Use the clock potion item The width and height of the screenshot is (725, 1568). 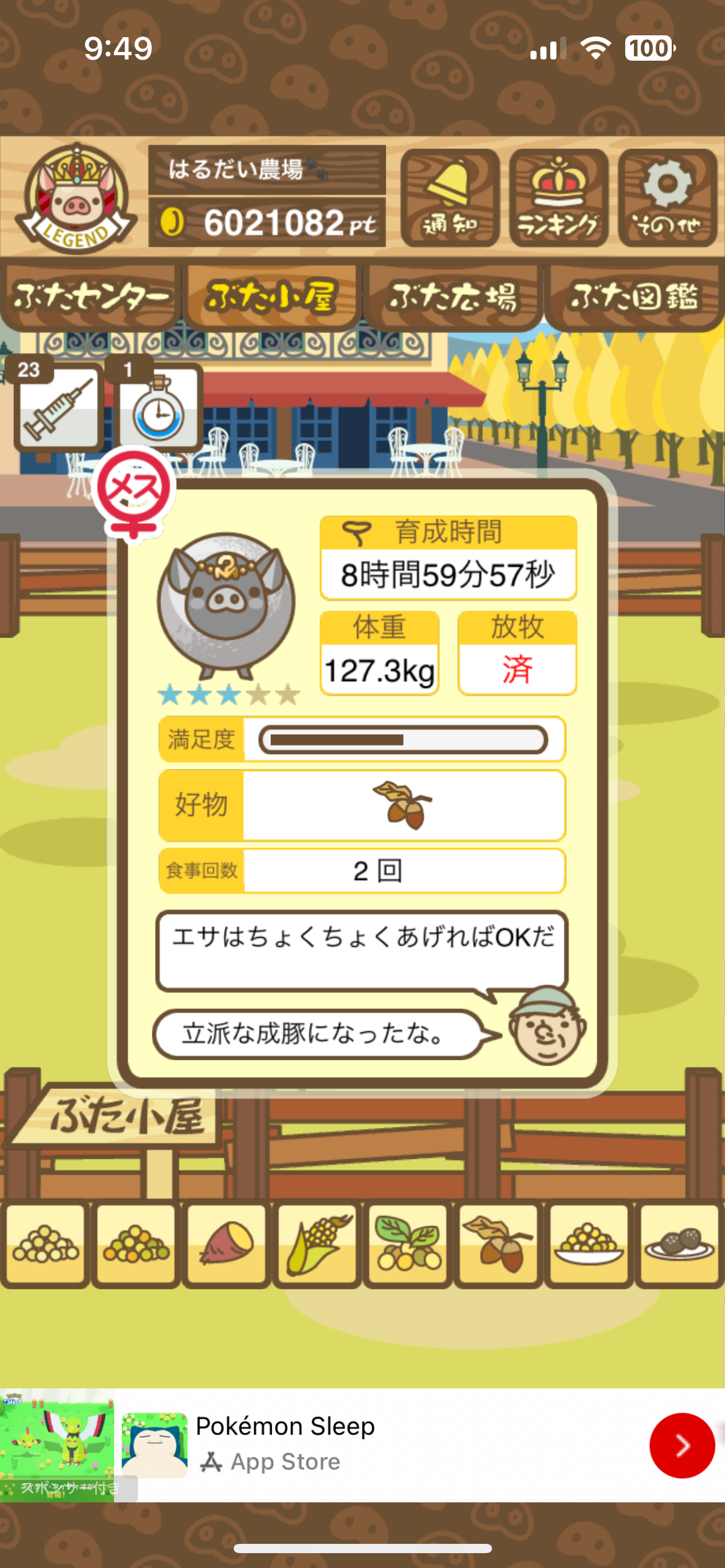pyautogui.click(x=159, y=407)
